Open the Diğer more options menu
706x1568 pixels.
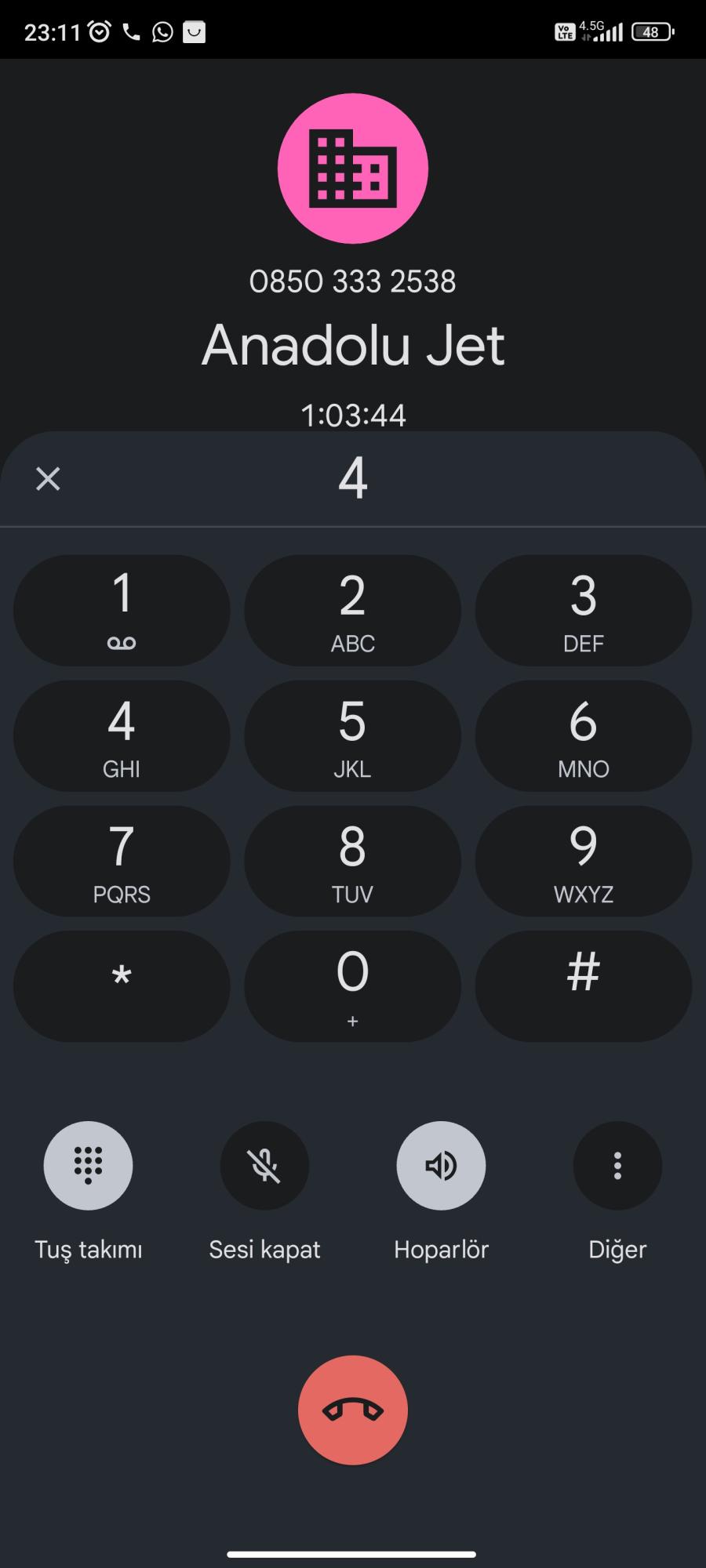[x=617, y=1166]
